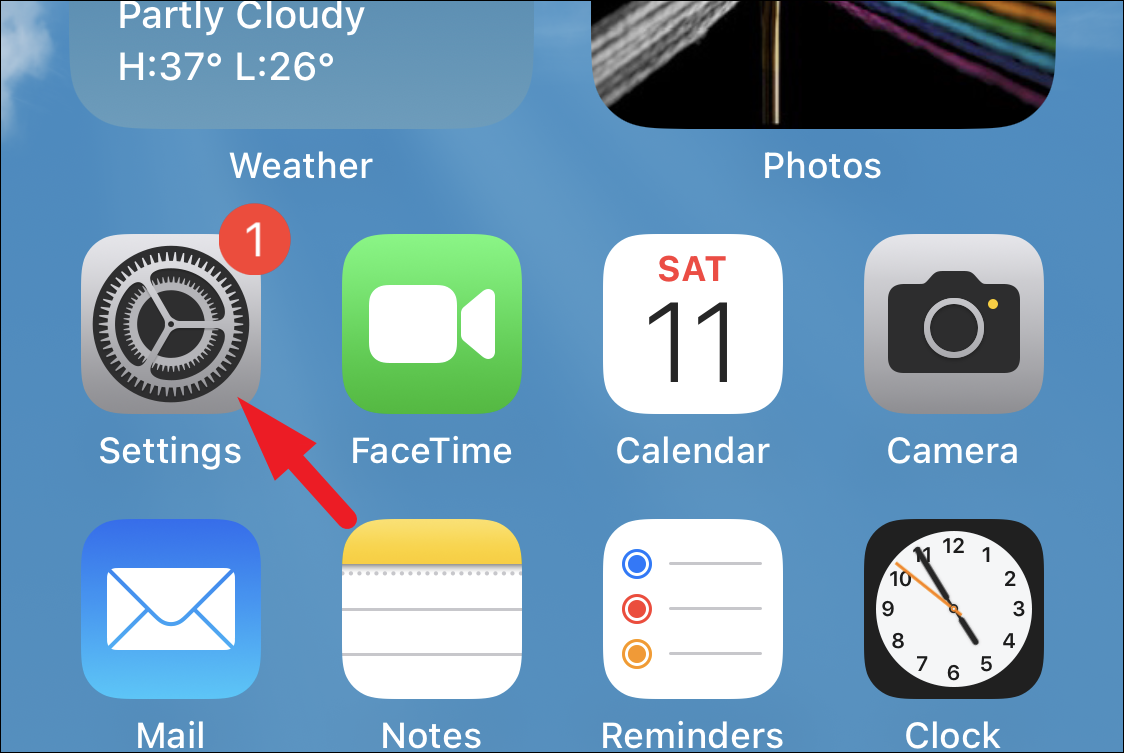The image size is (1124, 753).
Task: Open the Notes app
Action: pyautogui.click(x=431, y=608)
